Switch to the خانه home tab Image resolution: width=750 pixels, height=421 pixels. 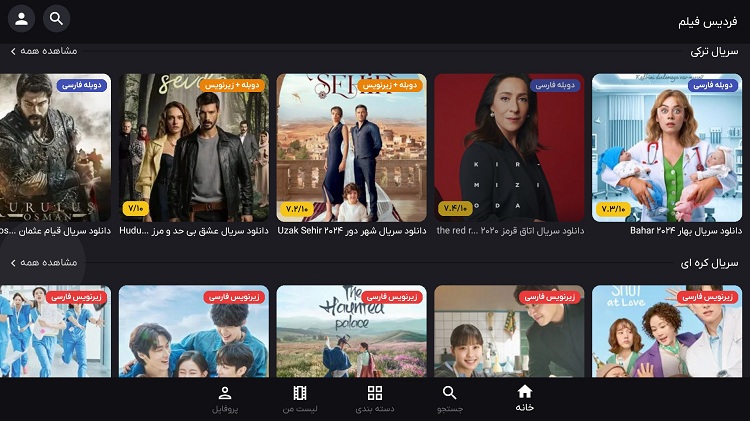point(525,398)
